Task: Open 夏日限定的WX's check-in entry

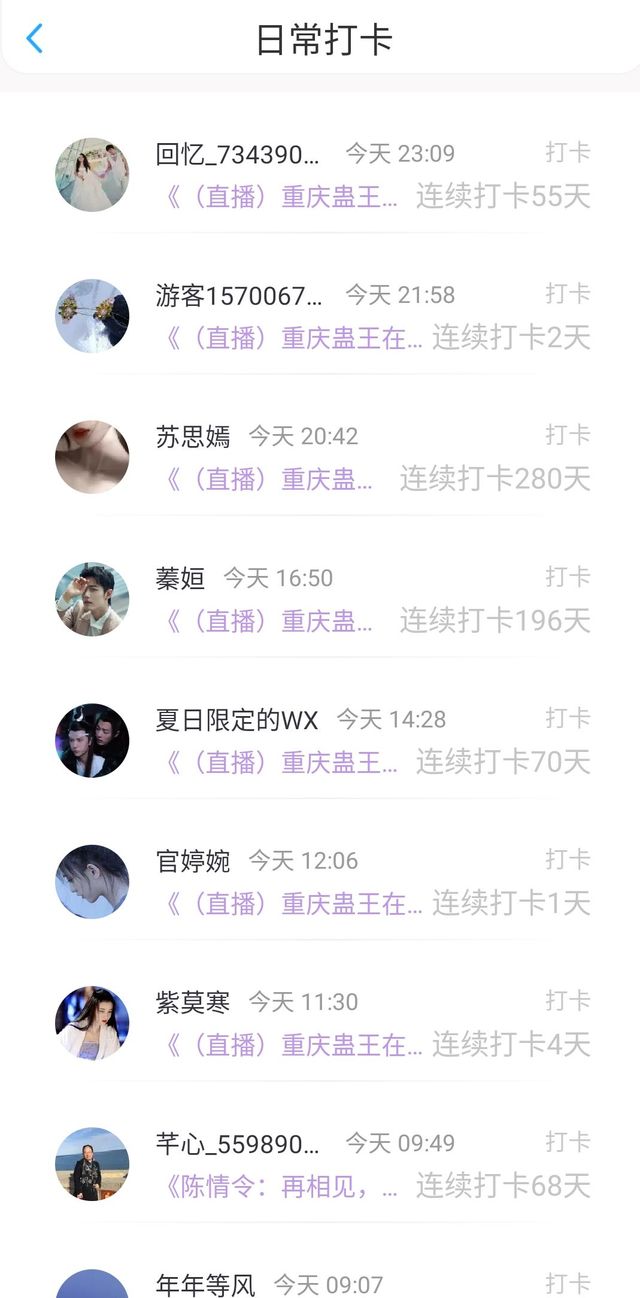Action: tap(320, 741)
